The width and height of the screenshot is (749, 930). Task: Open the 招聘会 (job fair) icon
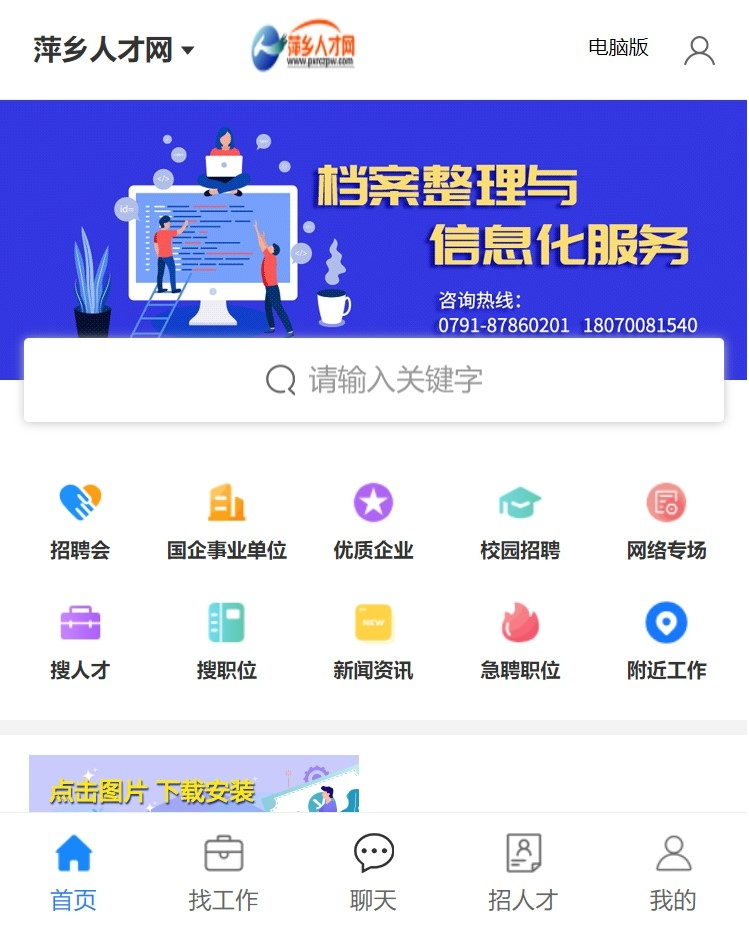pyautogui.click(x=80, y=519)
